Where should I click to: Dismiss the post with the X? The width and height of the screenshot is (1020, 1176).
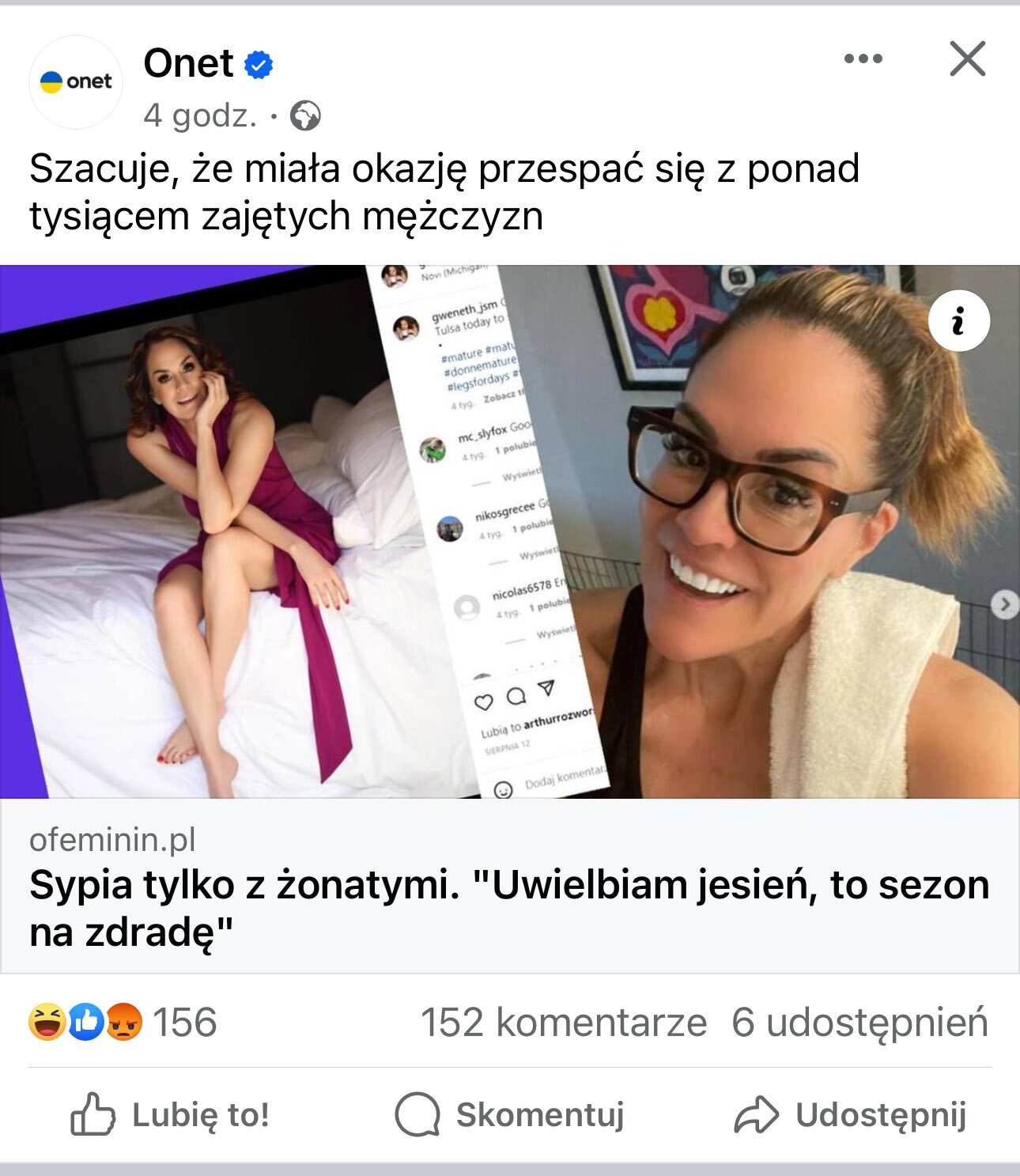click(x=967, y=59)
